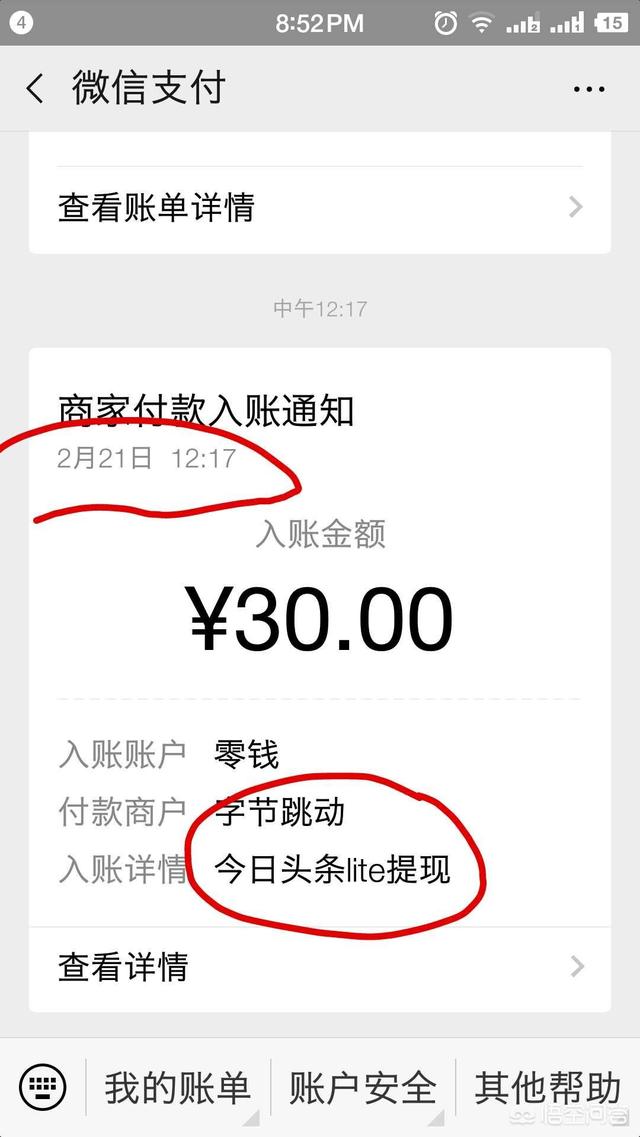The height and width of the screenshot is (1137, 640).
Task: Open 我的账单 menu
Action: pyautogui.click(x=178, y=1088)
